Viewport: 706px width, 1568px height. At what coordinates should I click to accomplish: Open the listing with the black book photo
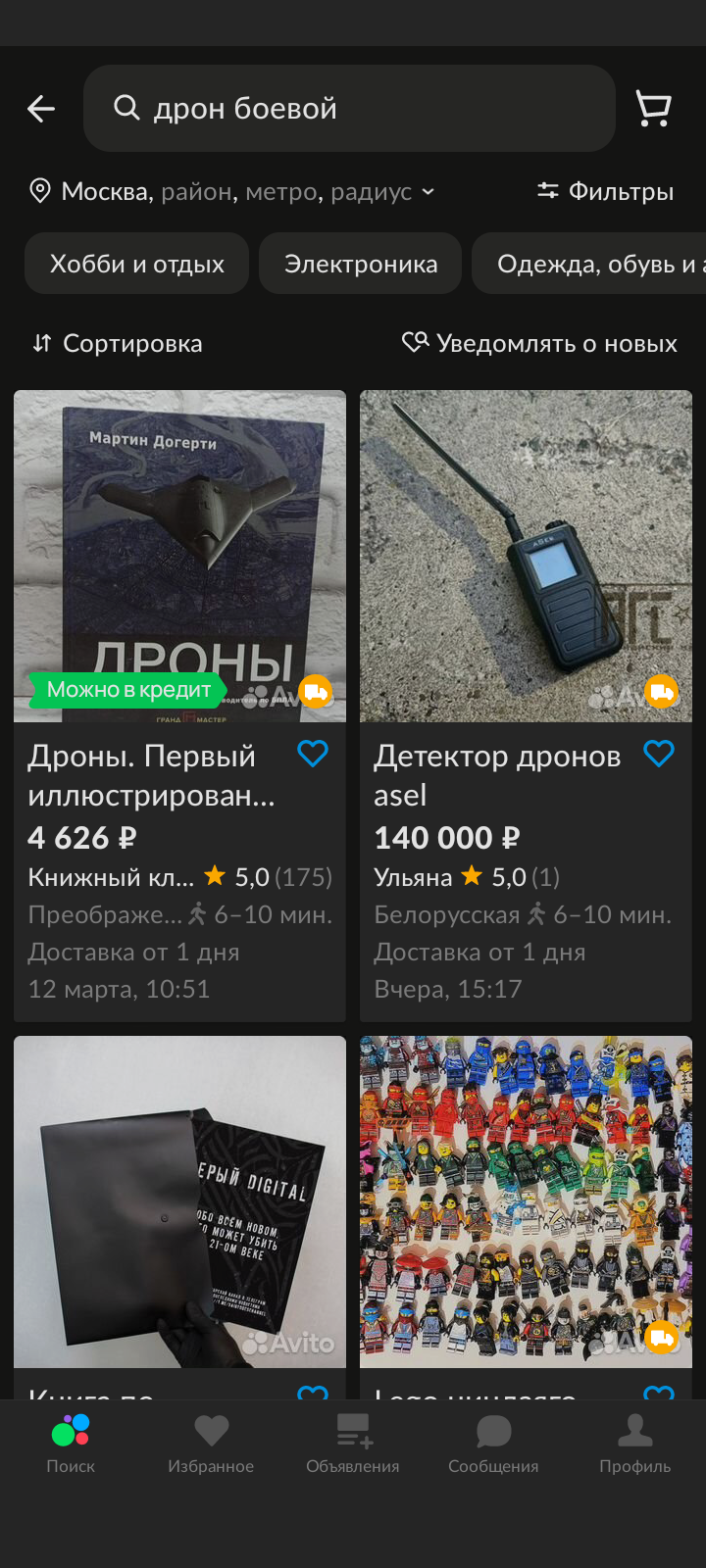(179, 1201)
